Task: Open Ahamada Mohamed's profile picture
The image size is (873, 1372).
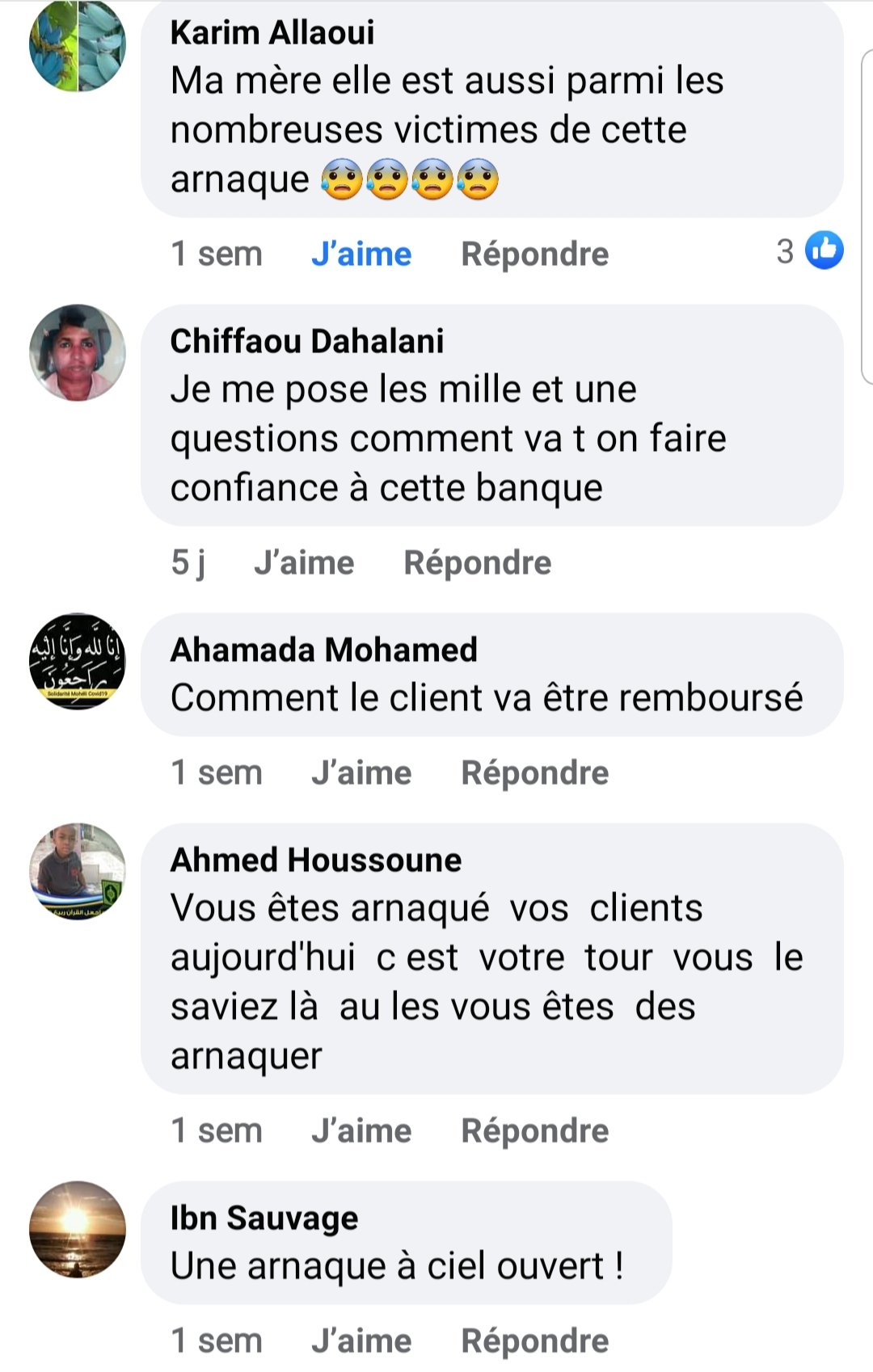Action: click(x=78, y=661)
